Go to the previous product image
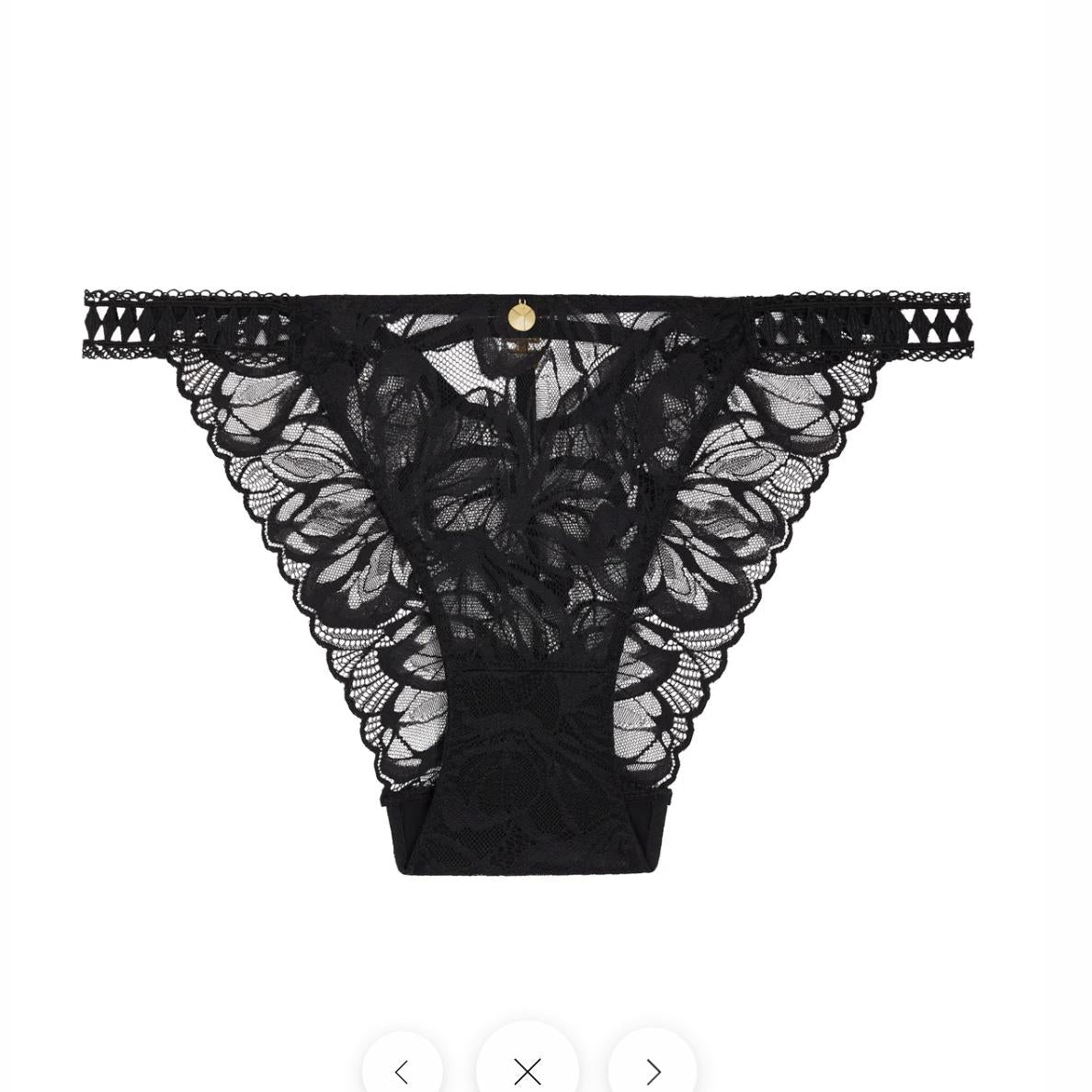Screen dimensions: 1092x1092 [x=402, y=1071]
